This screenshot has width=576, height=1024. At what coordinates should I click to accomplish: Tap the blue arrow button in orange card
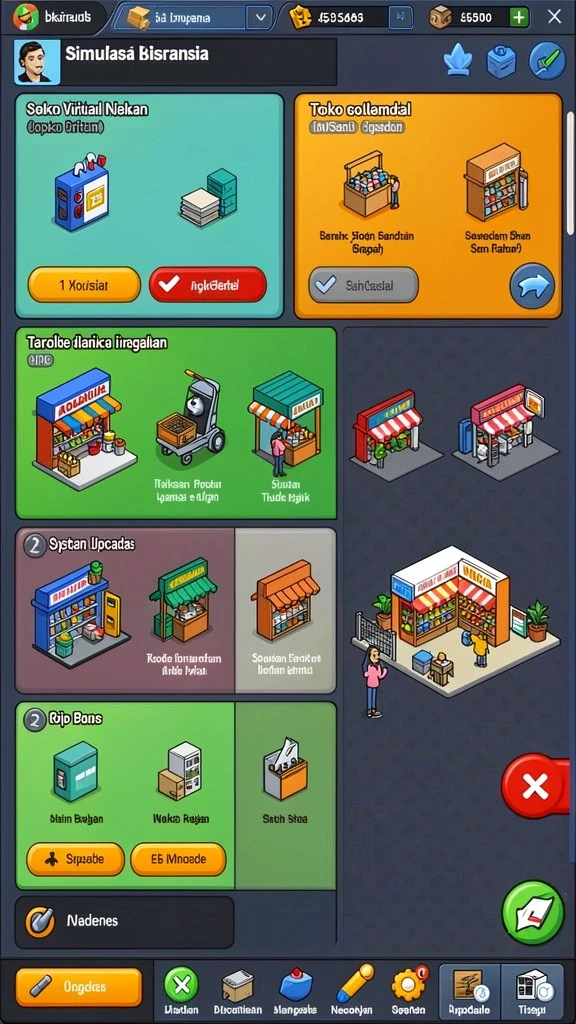tap(532, 286)
